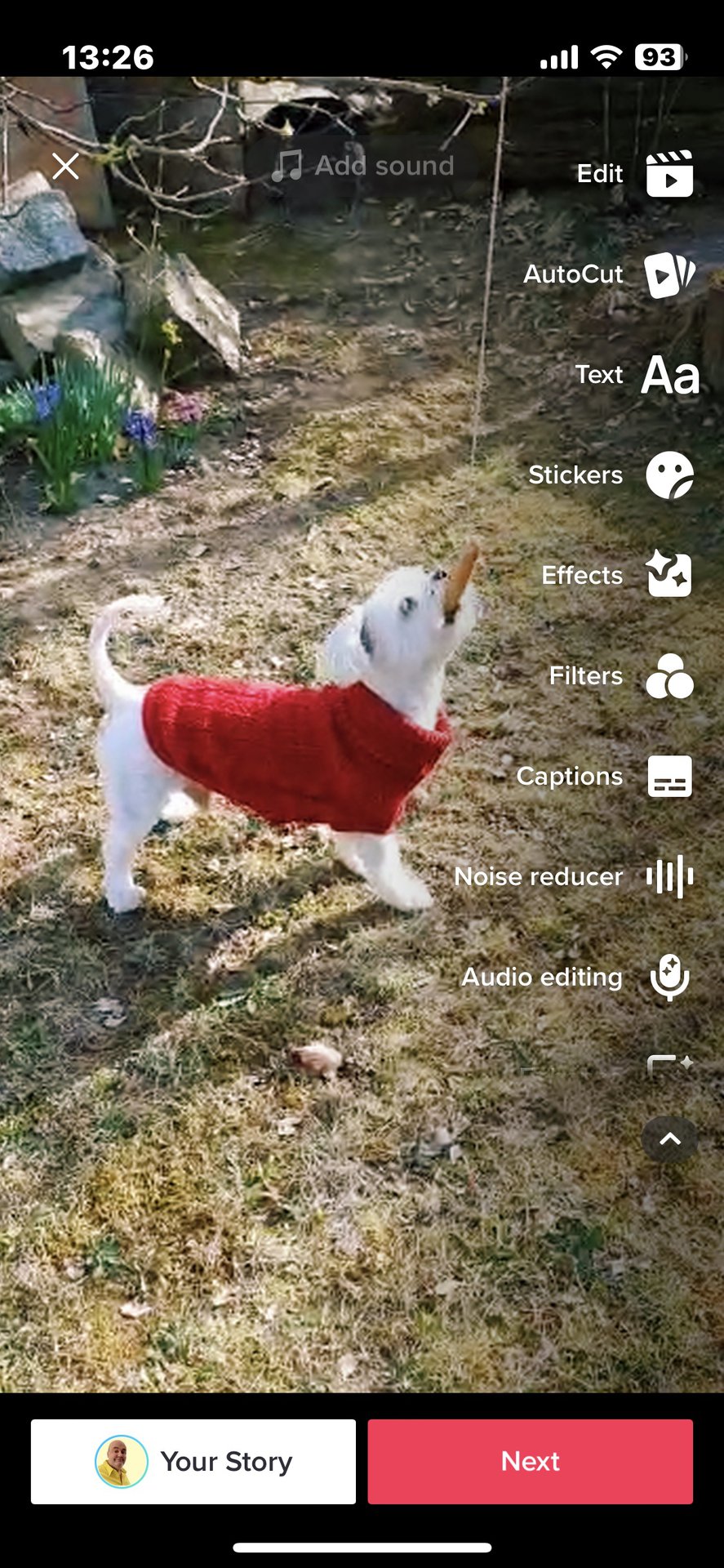Turn on Captions
Image resolution: width=724 pixels, height=1568 pixels.
click(x=669, y=776)
